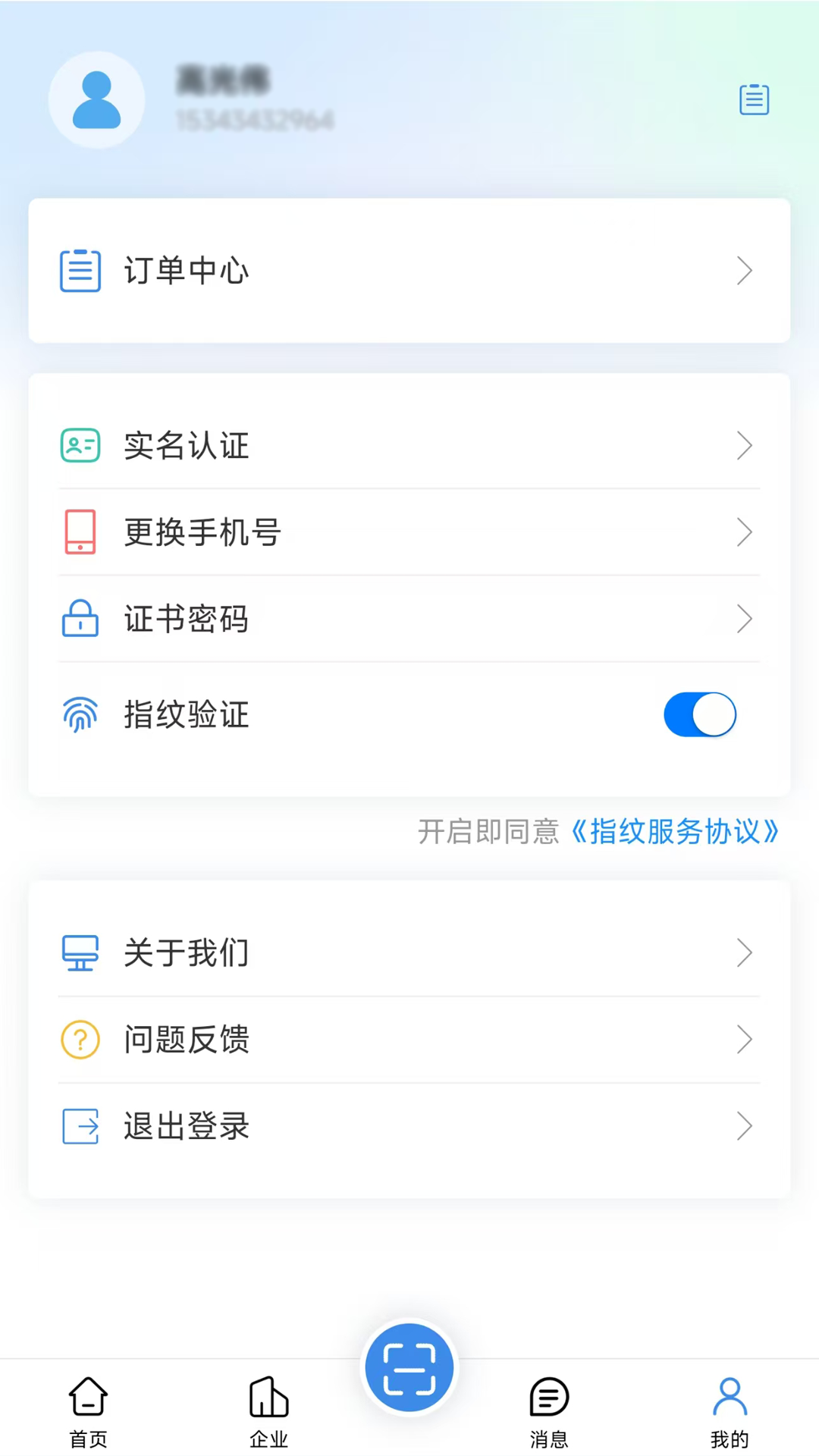Viewport: 819px width, 1456px height.
Task: Open the 《指纹服务协议》 agreement link
Action: tap(675, 832)
